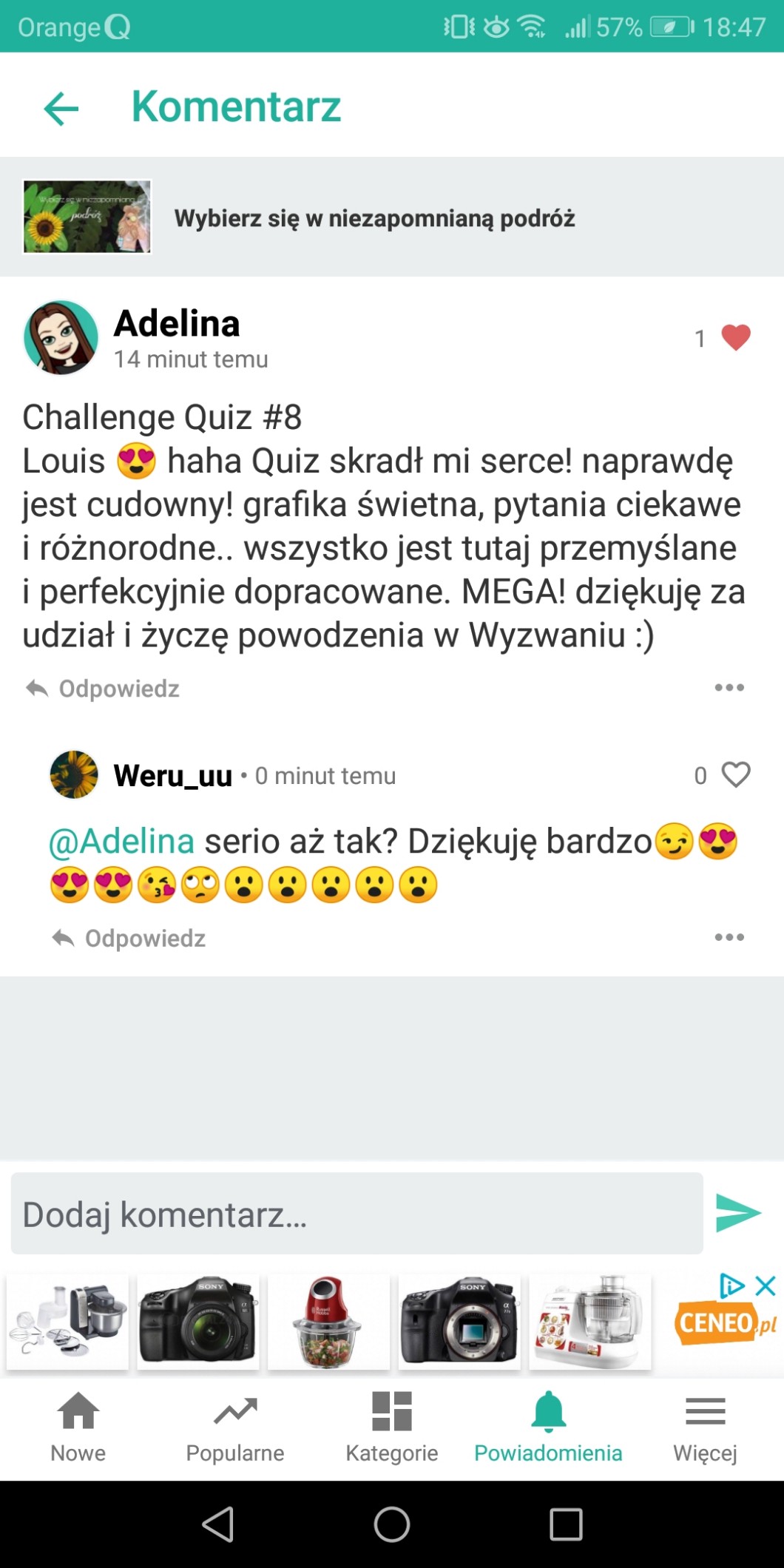
Task: Close the Ceneo ad banner
Action: [766, 1286]
